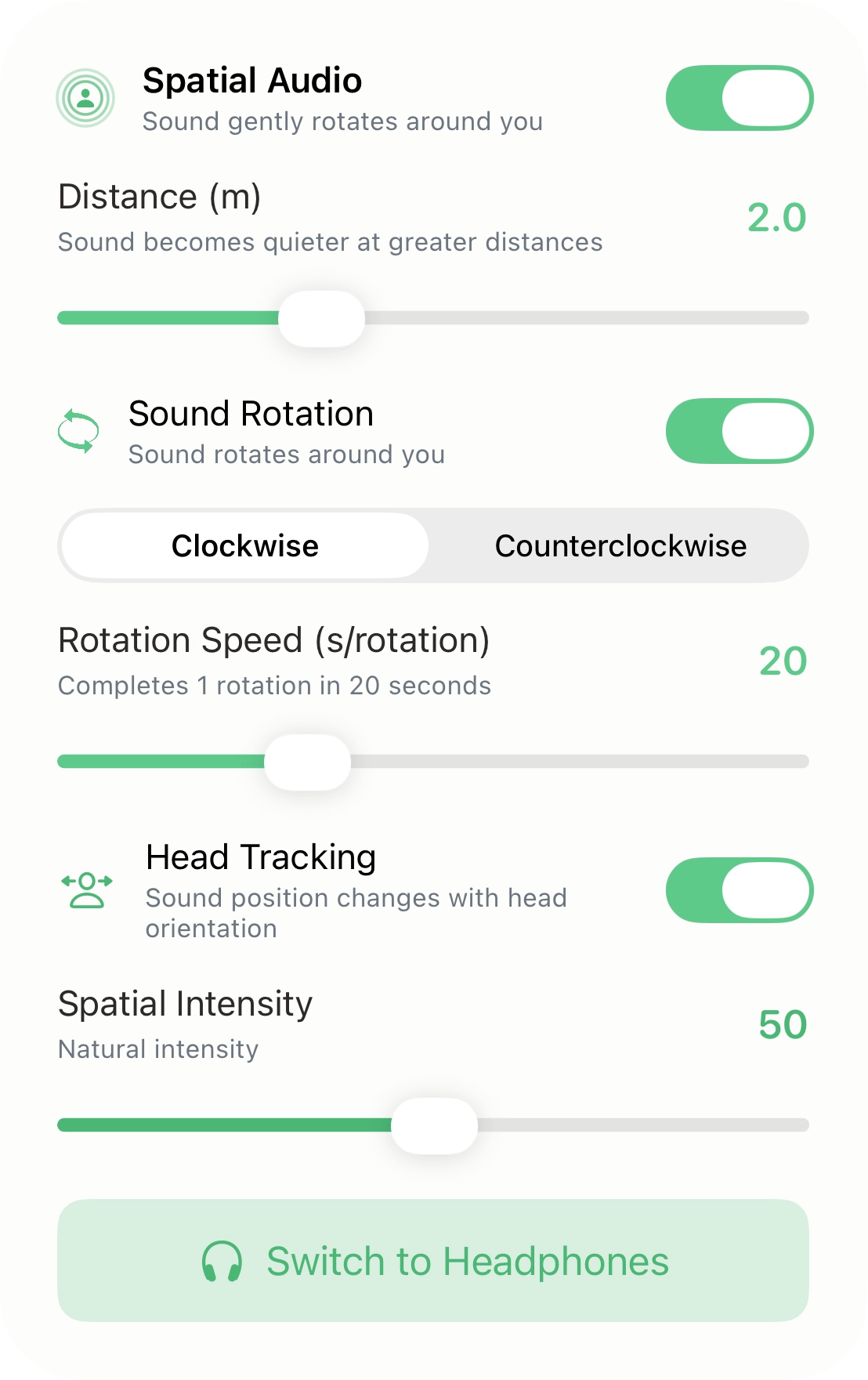The image size is (868, 1380).
Task: Click the headphones icon inside the bottom button
Action: tap(222, 1260)
